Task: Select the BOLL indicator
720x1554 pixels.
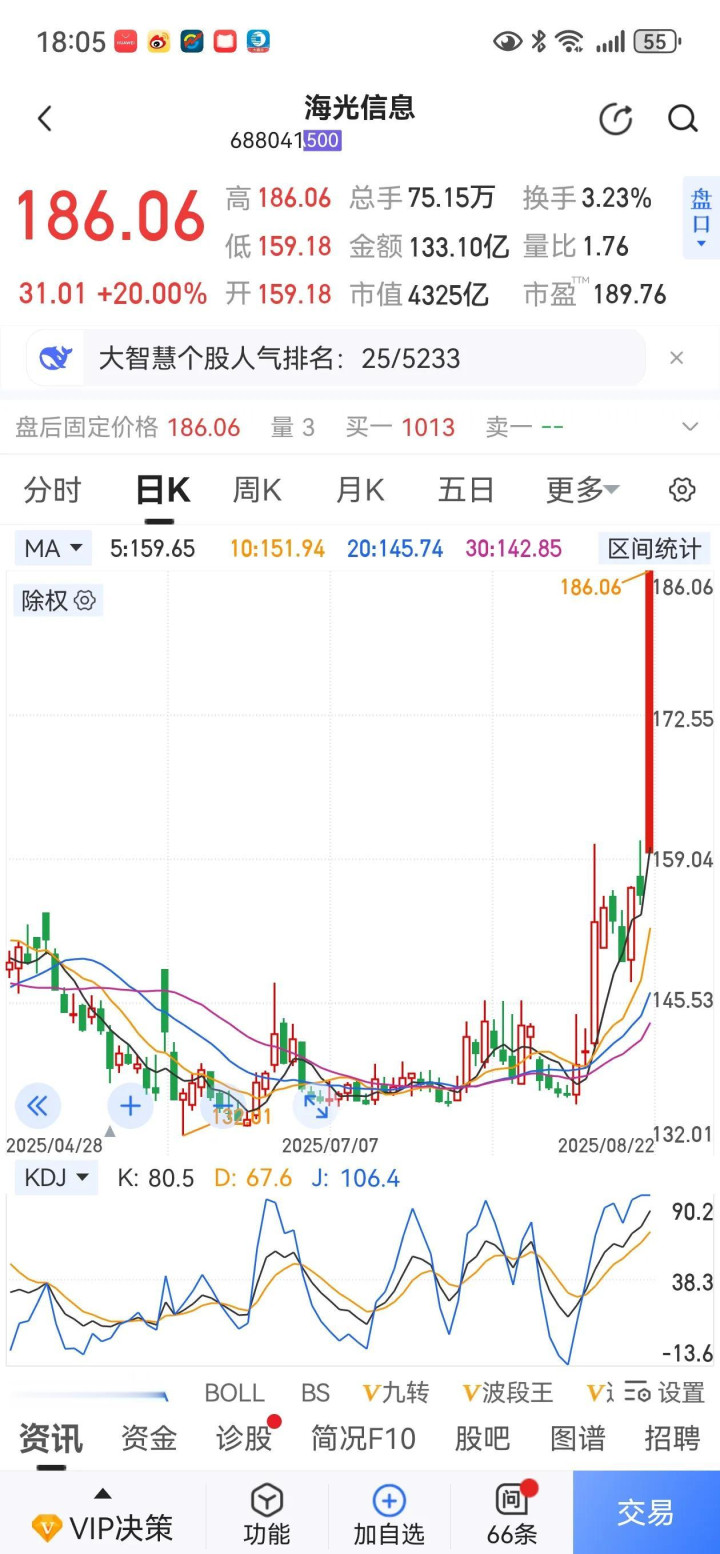Action: click(234, 1392)
